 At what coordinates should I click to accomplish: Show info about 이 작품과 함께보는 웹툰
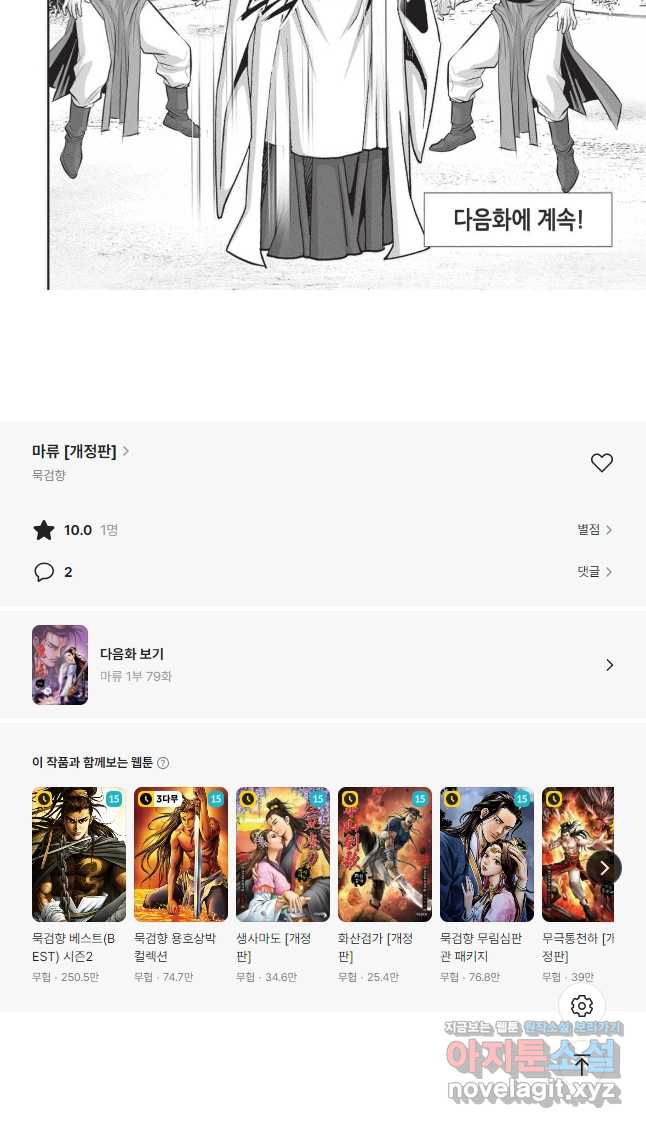tap(163, 763)
